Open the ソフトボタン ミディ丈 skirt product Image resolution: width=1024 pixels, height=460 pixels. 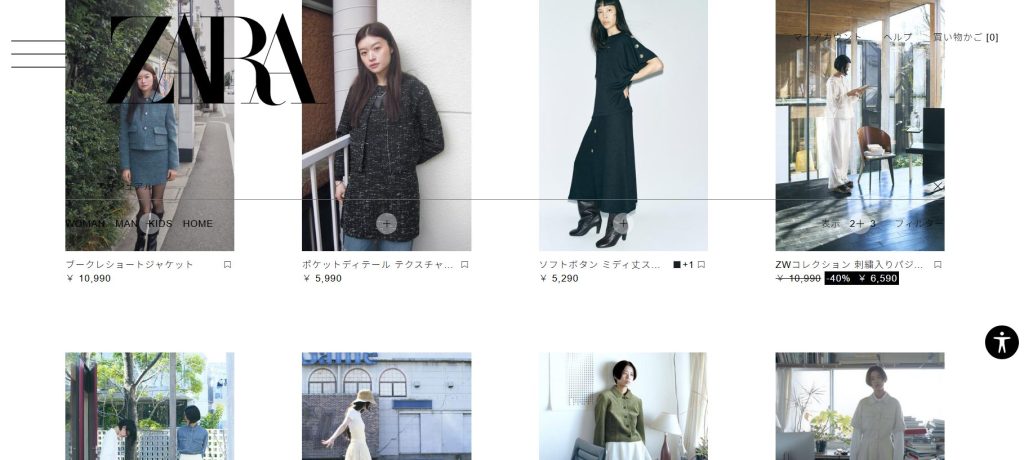point(600,265)
